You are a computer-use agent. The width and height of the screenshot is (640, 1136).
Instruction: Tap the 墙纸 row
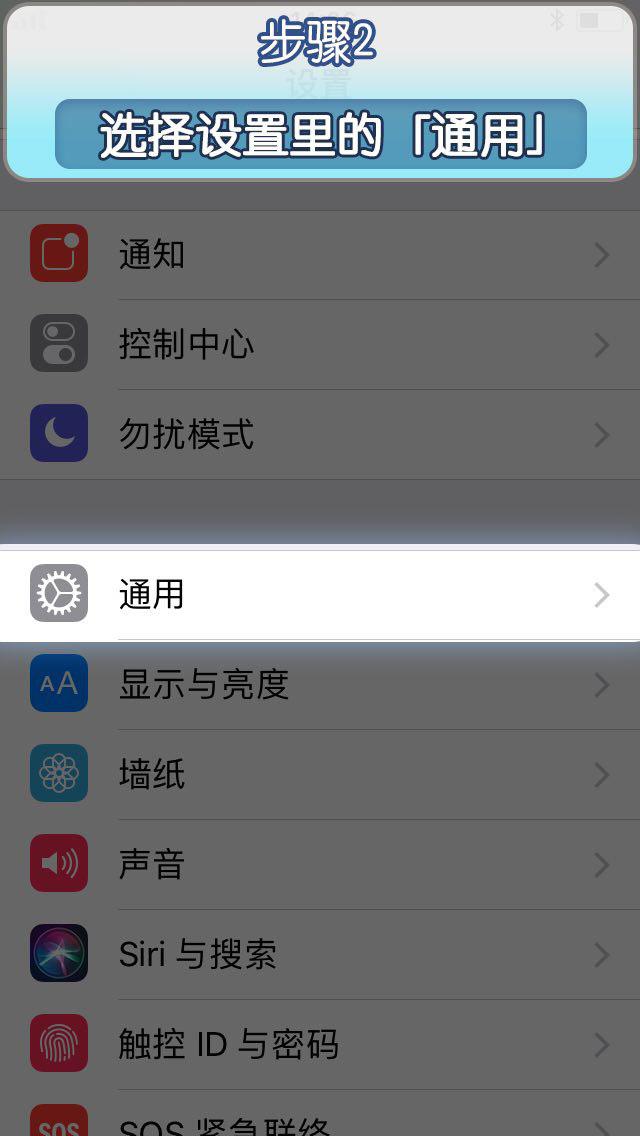320,774
